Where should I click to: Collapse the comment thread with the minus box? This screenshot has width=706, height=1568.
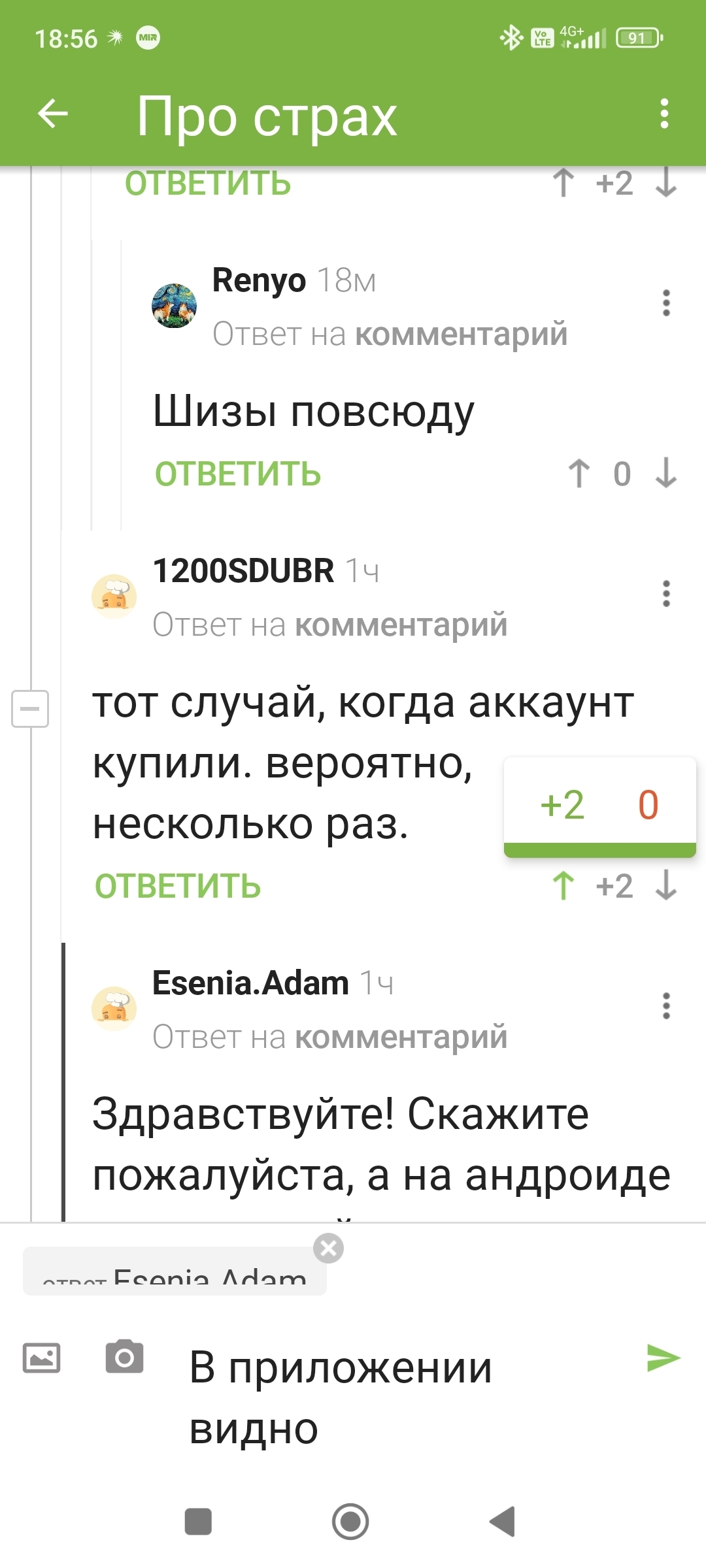point(30,709)
